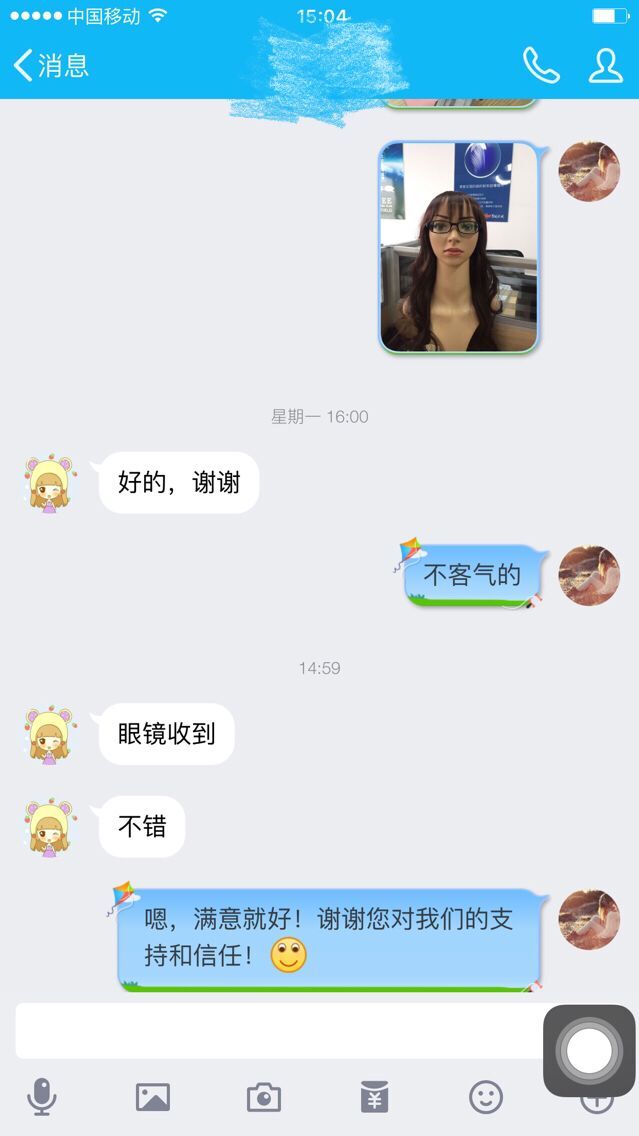The width and height of the screenshot is (639, 1136).
Task: Open the camera to take photo
Action: pyautogui.click(x=264, y=1097)
